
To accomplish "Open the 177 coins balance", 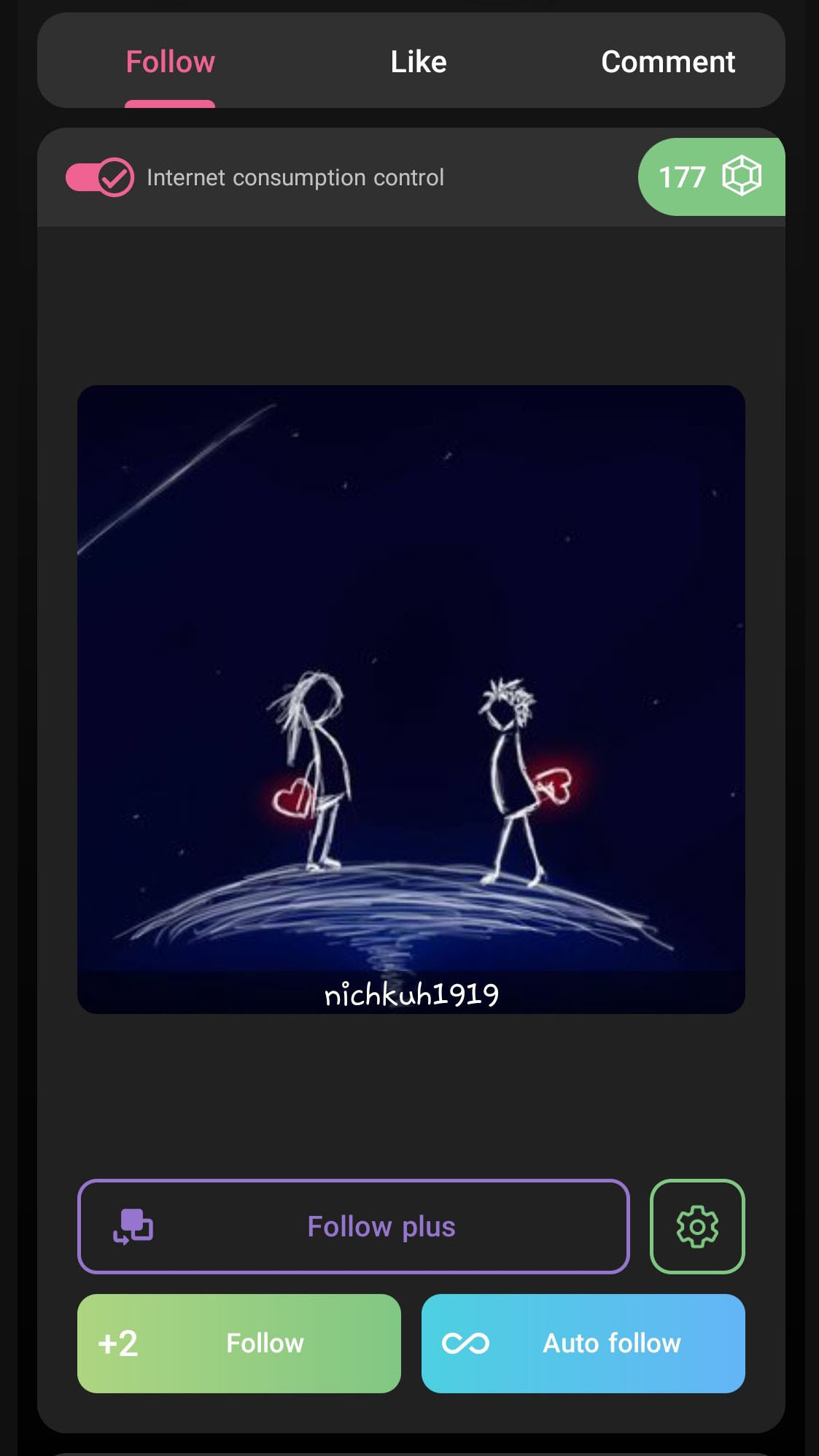I will tap(710, 177).
